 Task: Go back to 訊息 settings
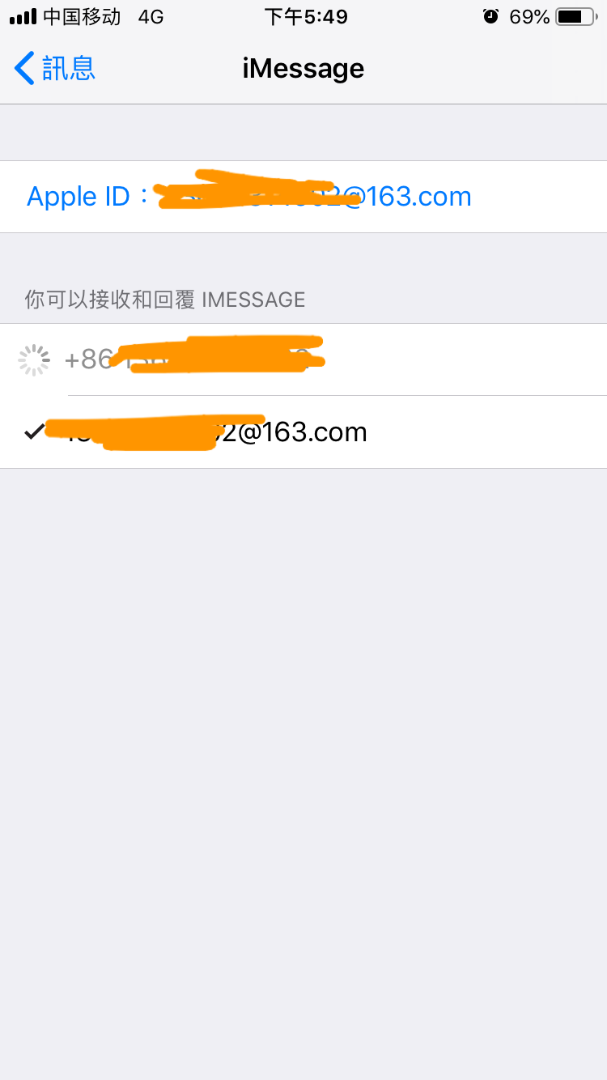[x=55, y=68]
